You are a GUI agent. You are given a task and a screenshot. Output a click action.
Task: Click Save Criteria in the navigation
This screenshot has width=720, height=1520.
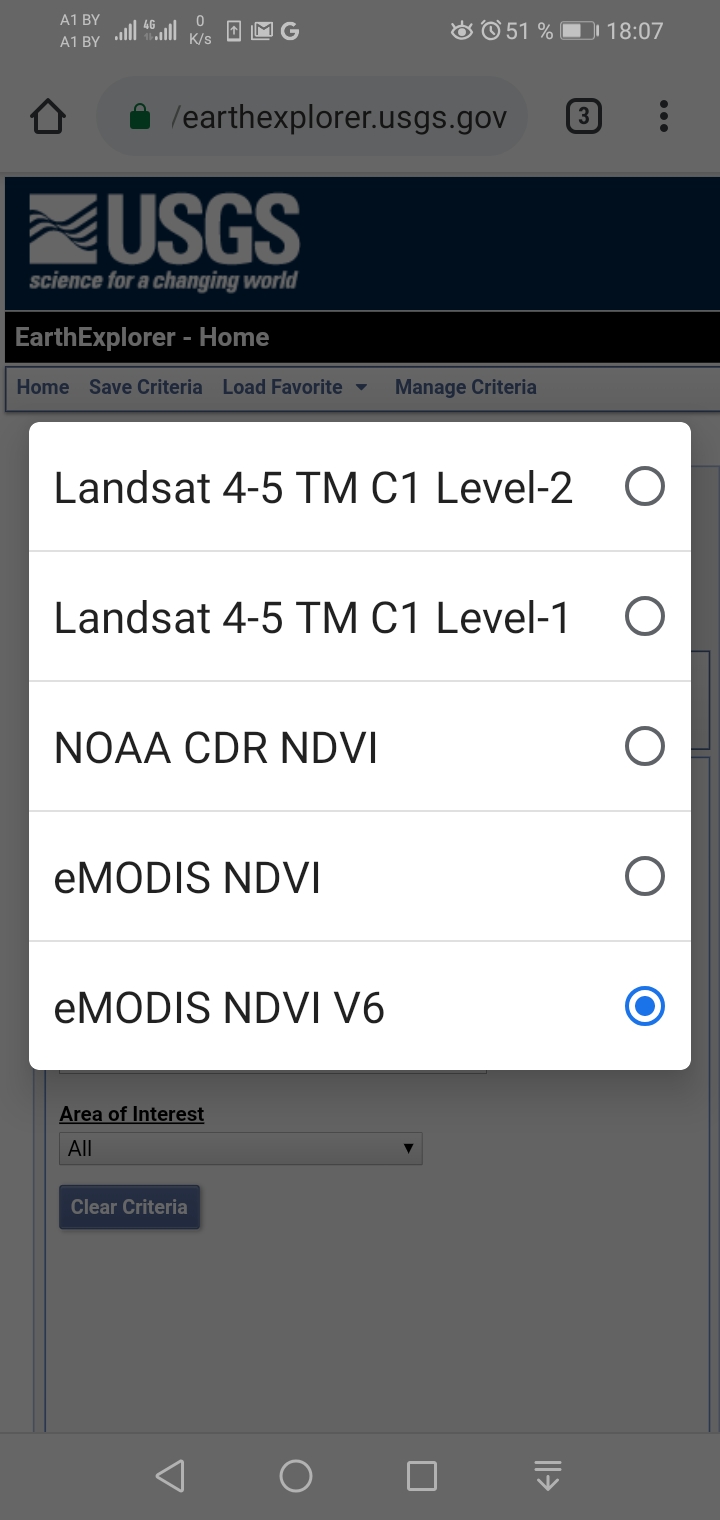tap(145, 387)
